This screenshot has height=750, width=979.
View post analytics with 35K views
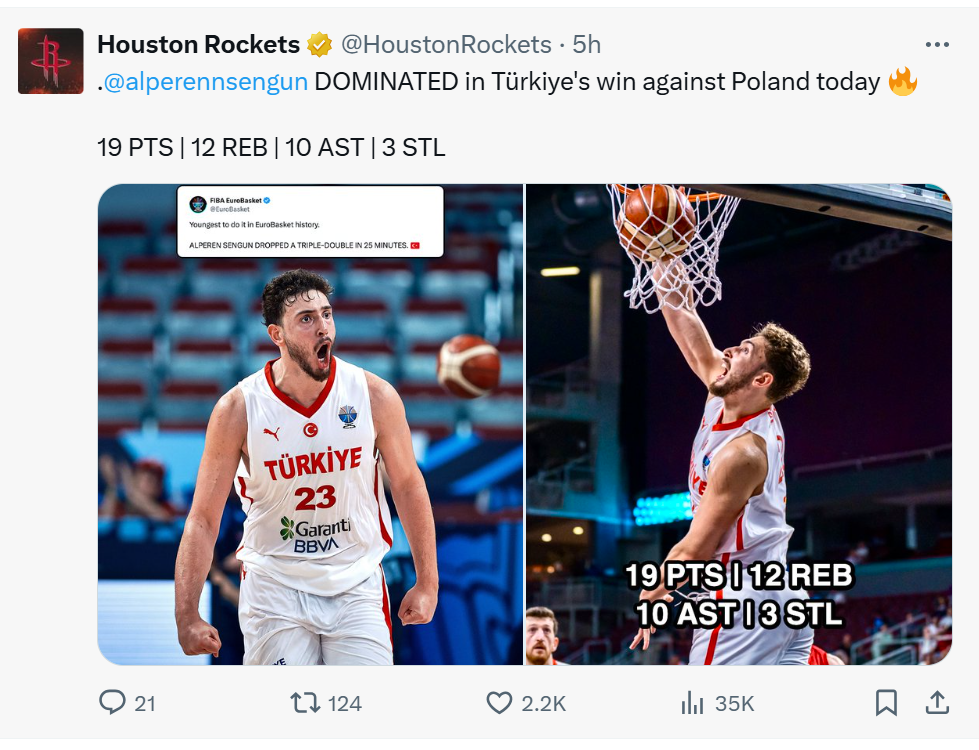click(x=692, y=703)
